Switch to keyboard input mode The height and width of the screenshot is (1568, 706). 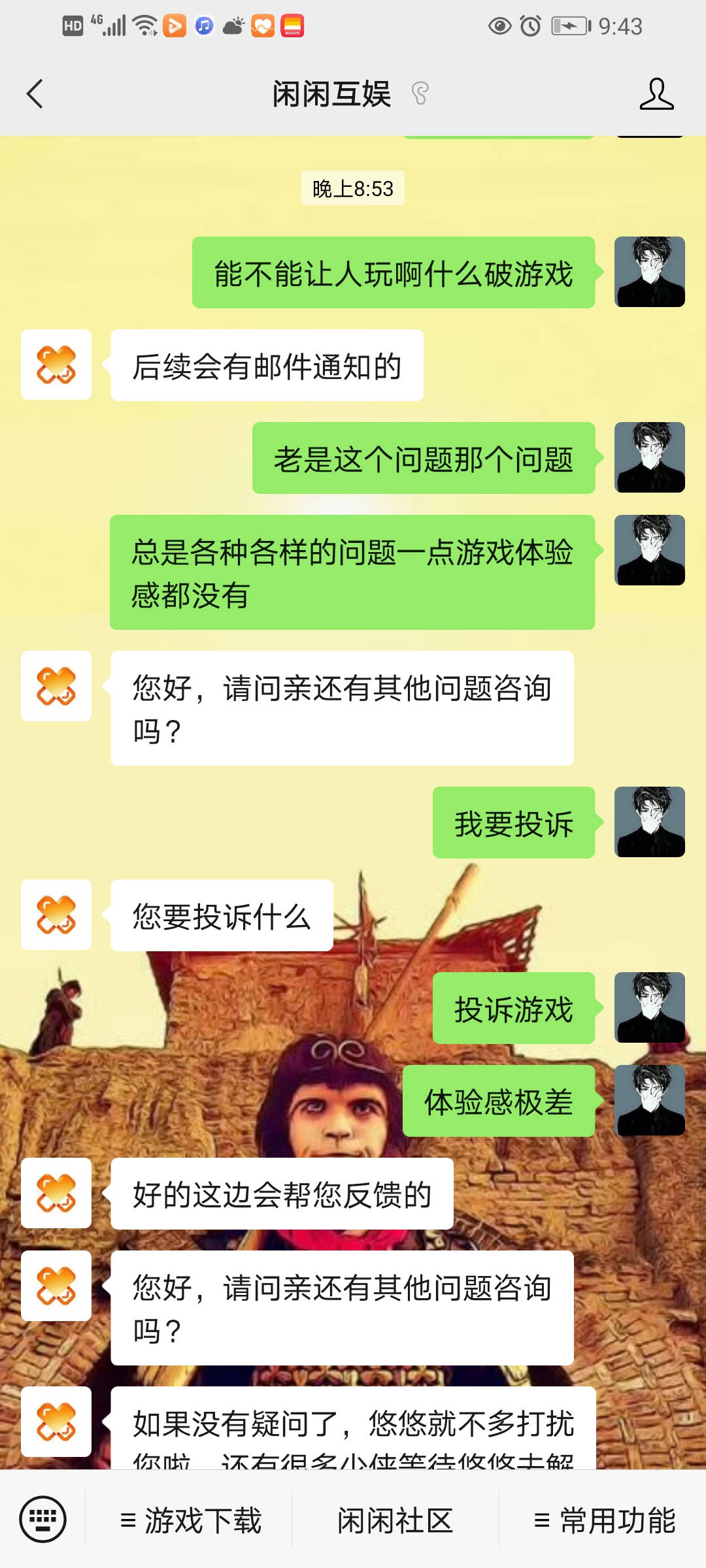pos(42,1519)
